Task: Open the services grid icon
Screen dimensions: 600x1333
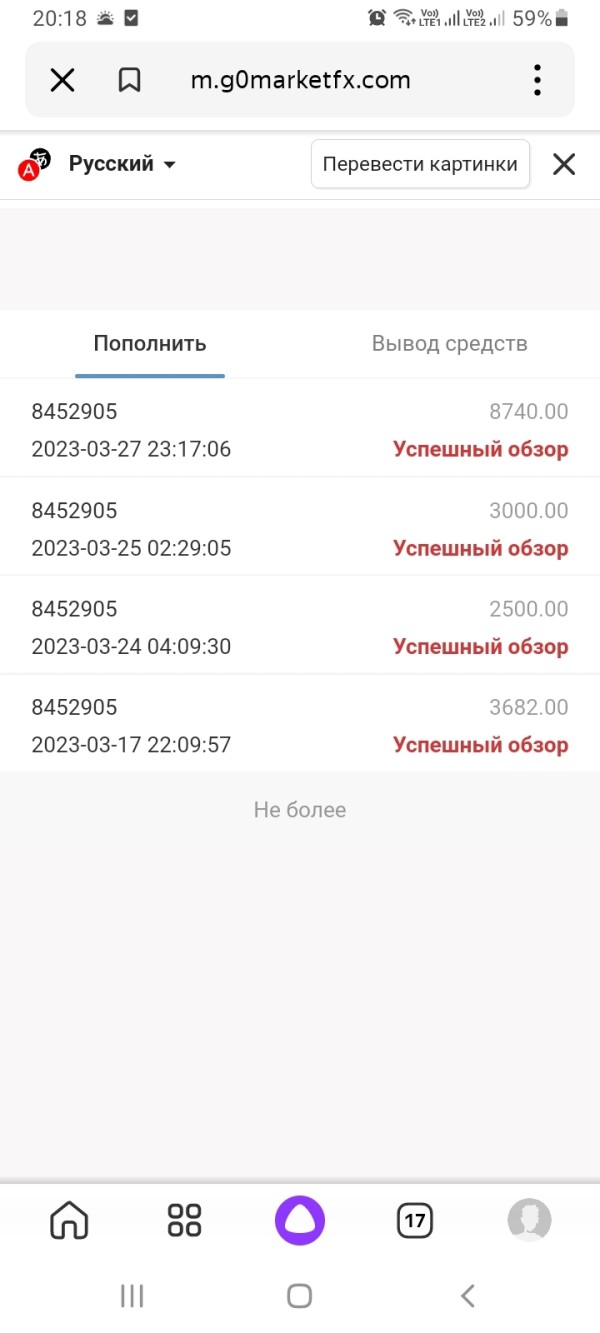Action: 184,1220
